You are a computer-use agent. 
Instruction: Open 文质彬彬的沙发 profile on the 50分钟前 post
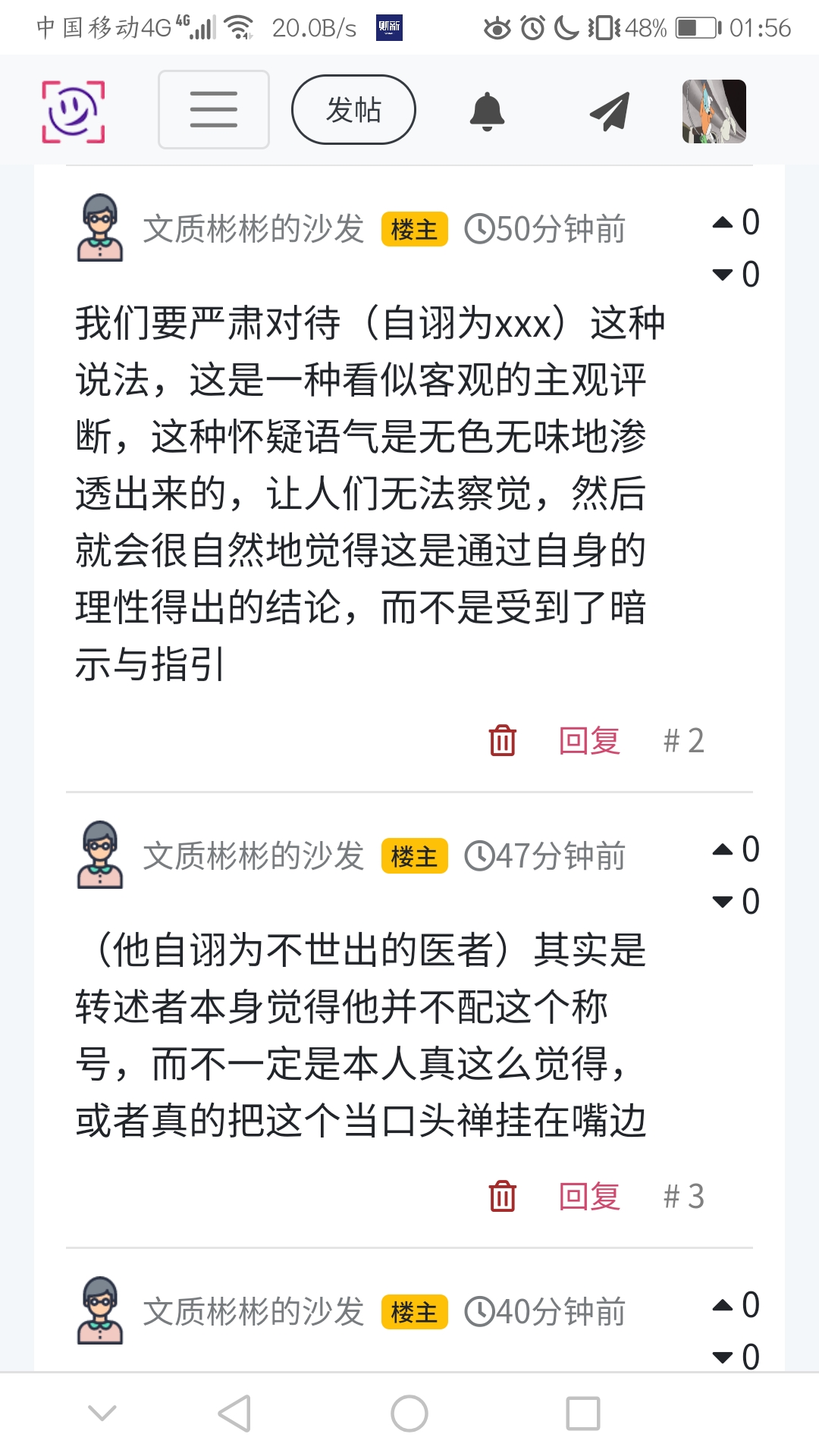(253, 228)
